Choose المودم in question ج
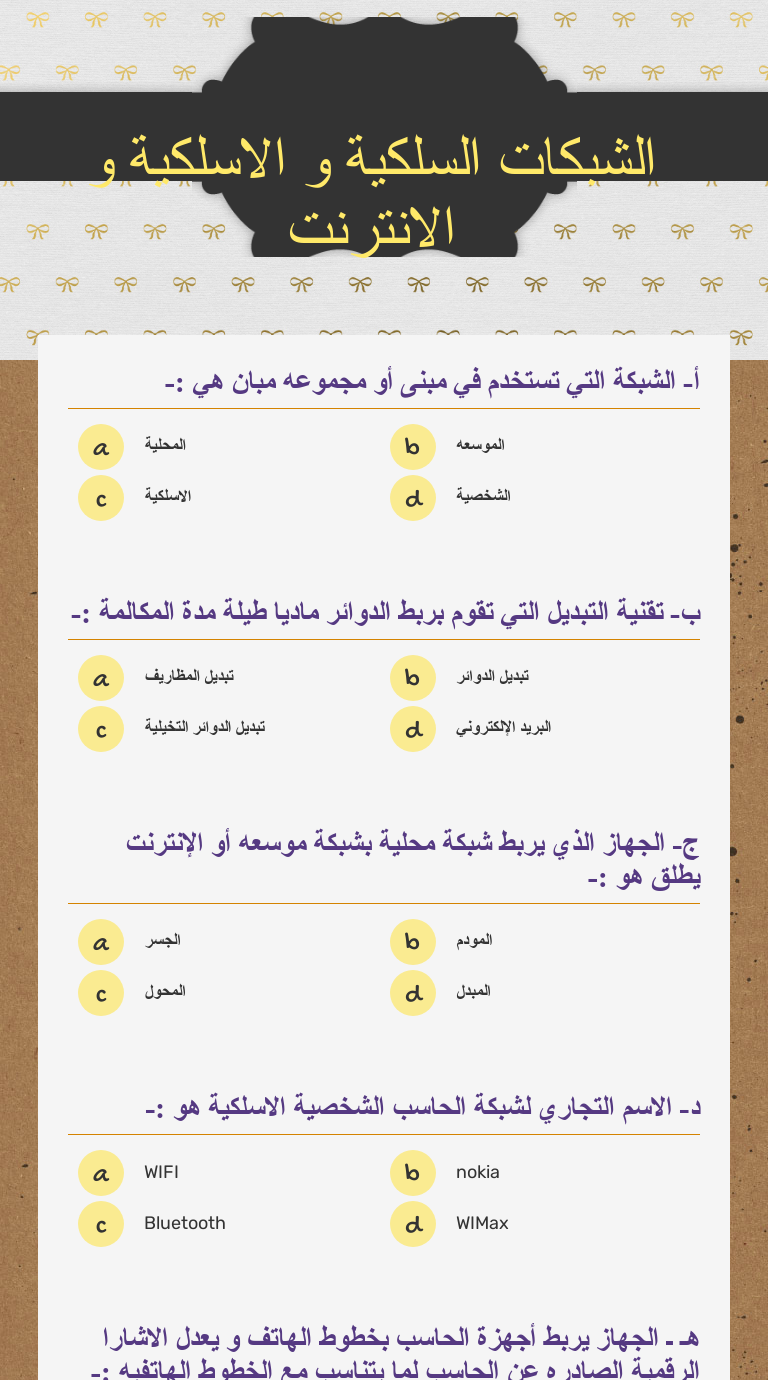Screen dimensions: 768x1380 coord(413,942)
